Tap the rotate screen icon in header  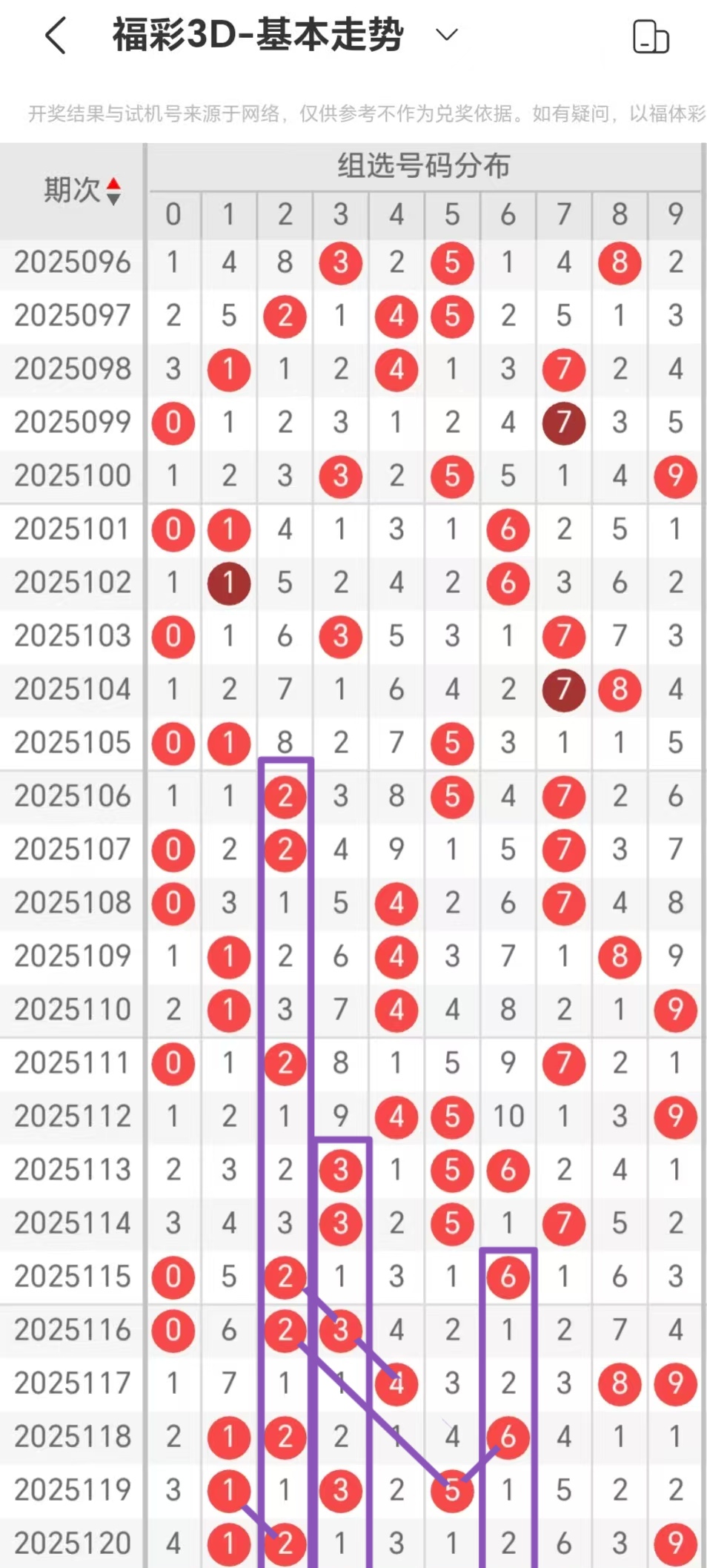point(650,37)
